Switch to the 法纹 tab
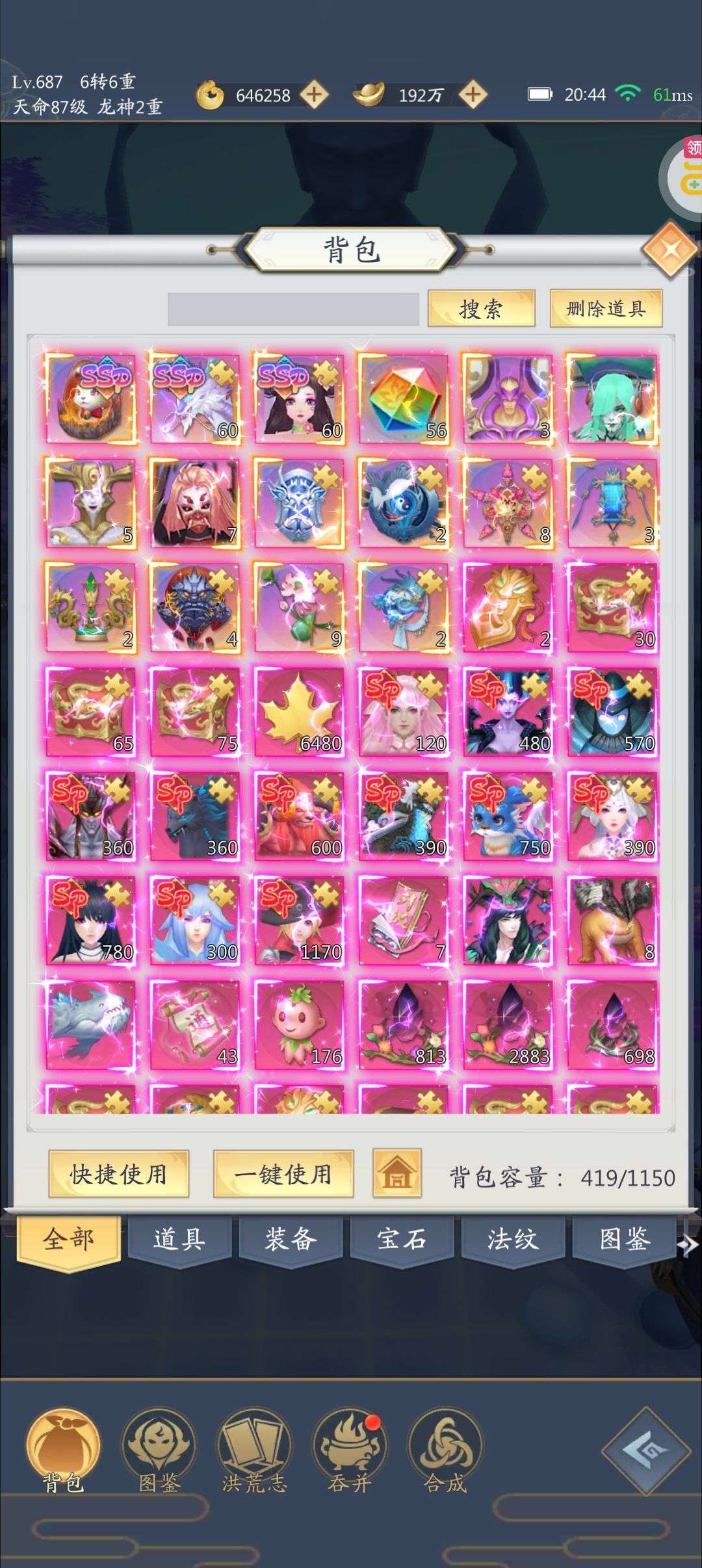 coord(513,1239)
